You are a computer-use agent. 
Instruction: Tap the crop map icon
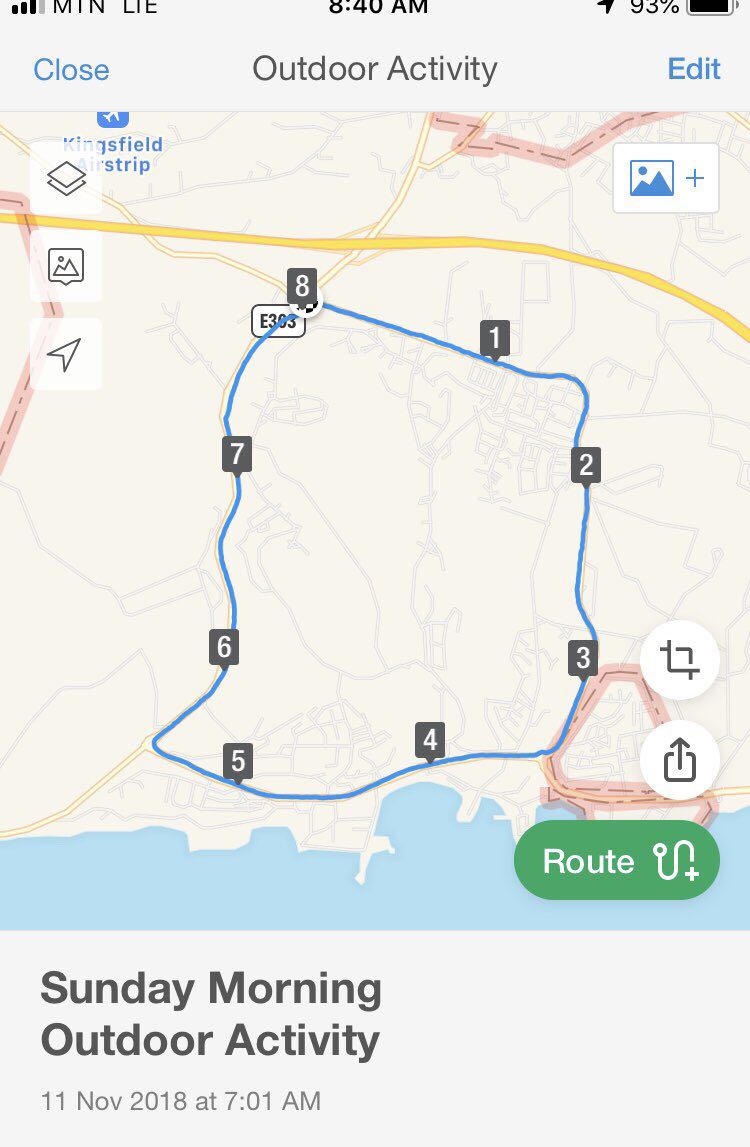679,660
